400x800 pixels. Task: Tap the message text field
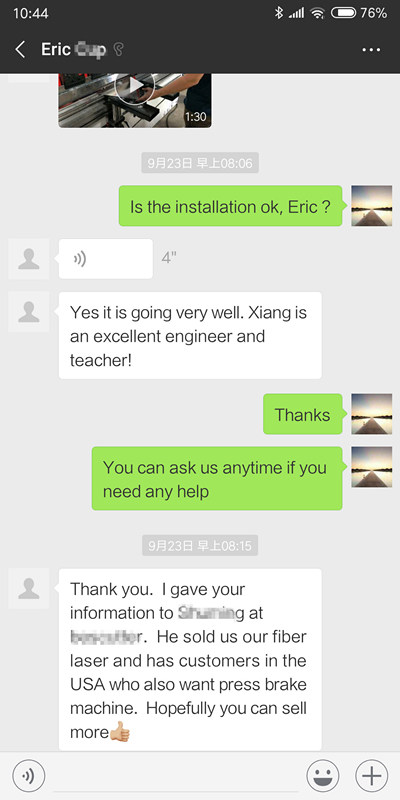[x=176, y=777]
